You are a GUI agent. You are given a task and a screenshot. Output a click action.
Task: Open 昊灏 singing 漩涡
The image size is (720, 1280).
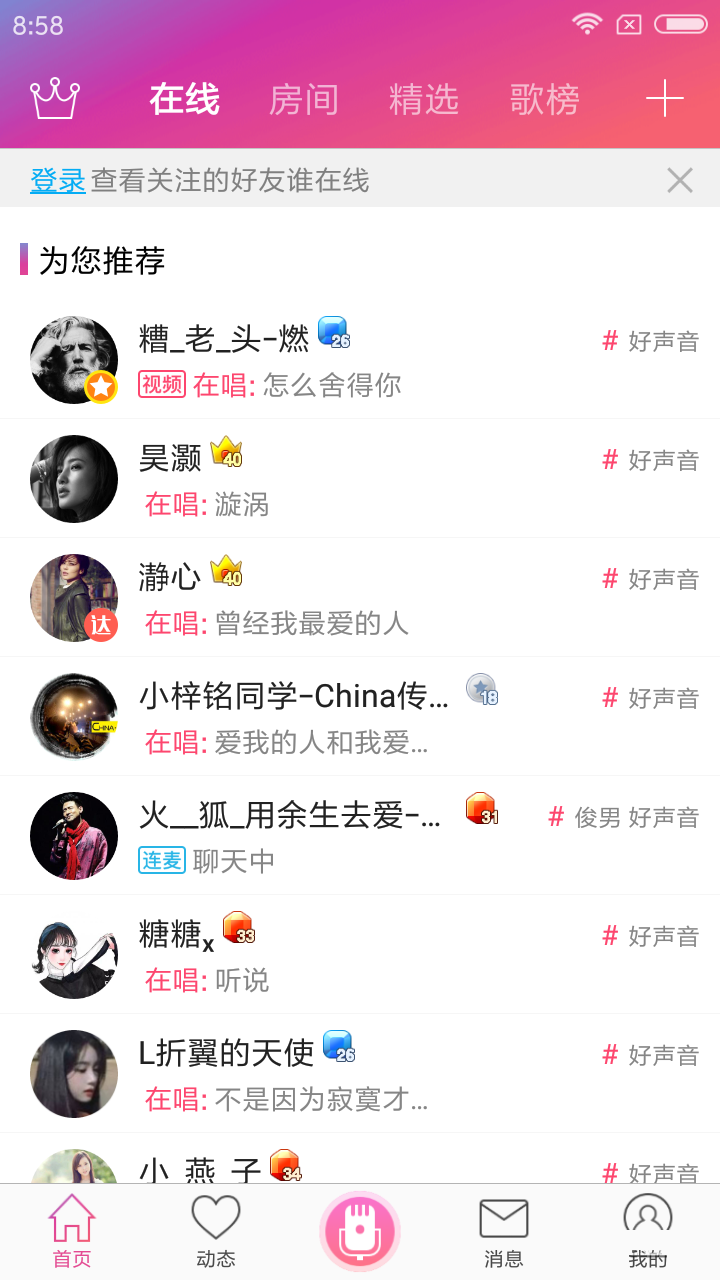(x=360, y=479)
